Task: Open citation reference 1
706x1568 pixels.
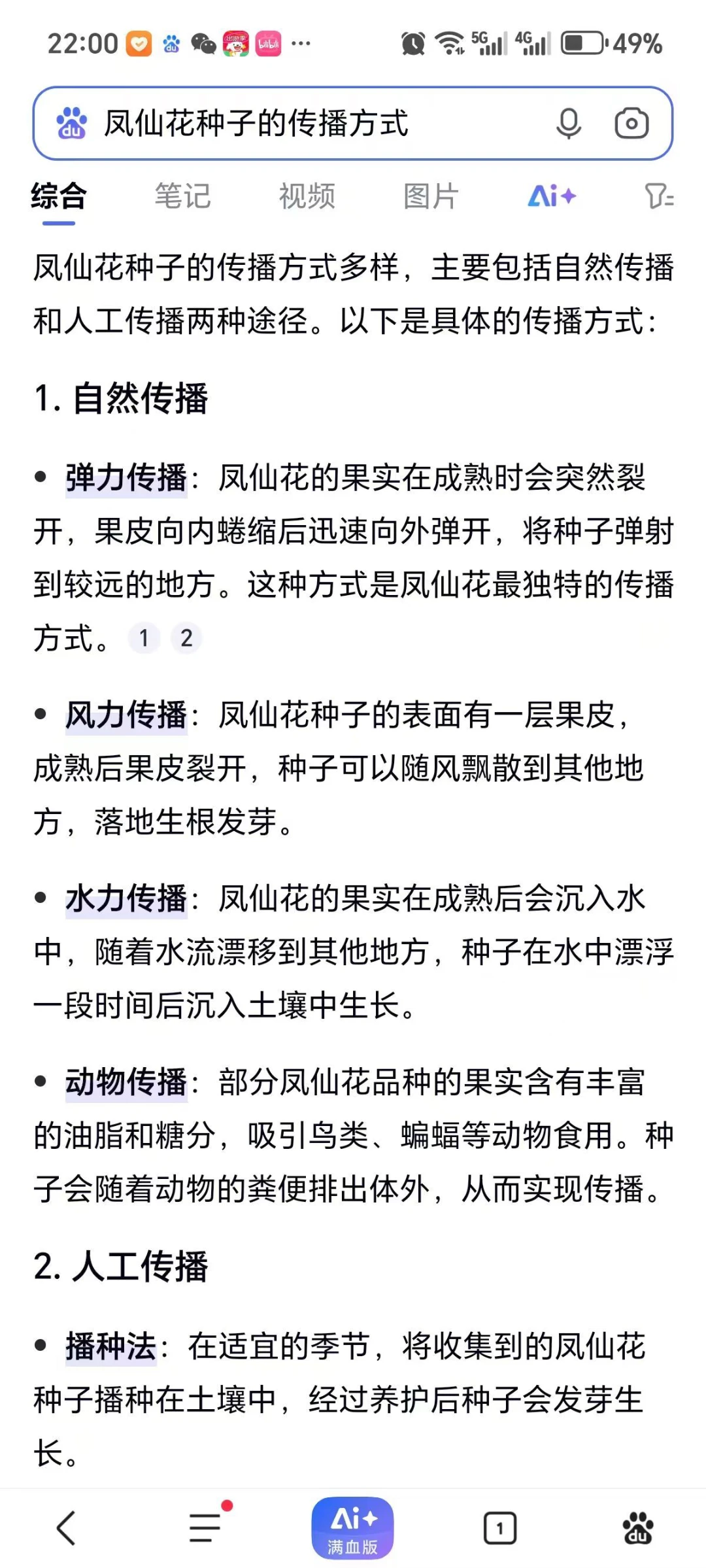Action: pos(144,638)
